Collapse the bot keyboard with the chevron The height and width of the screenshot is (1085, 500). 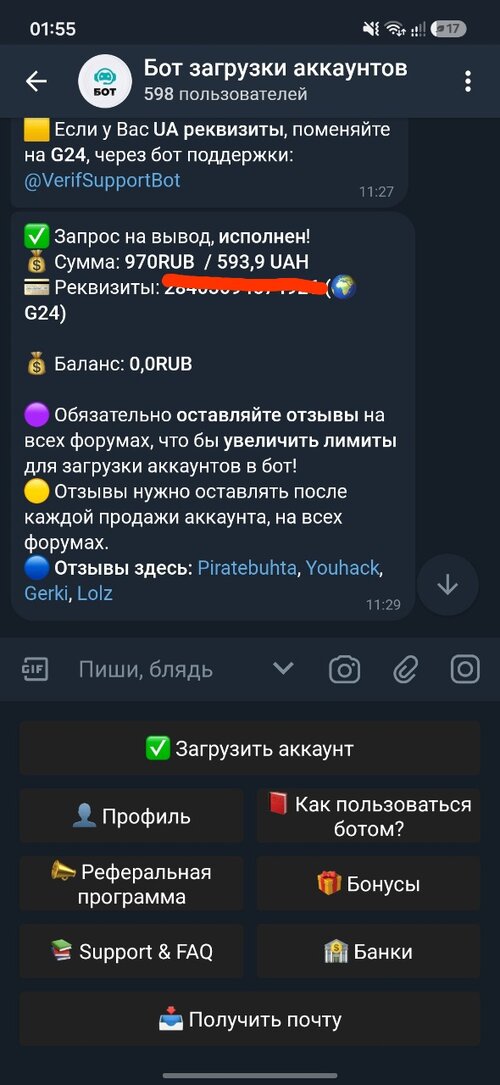(x=283, y=668)
